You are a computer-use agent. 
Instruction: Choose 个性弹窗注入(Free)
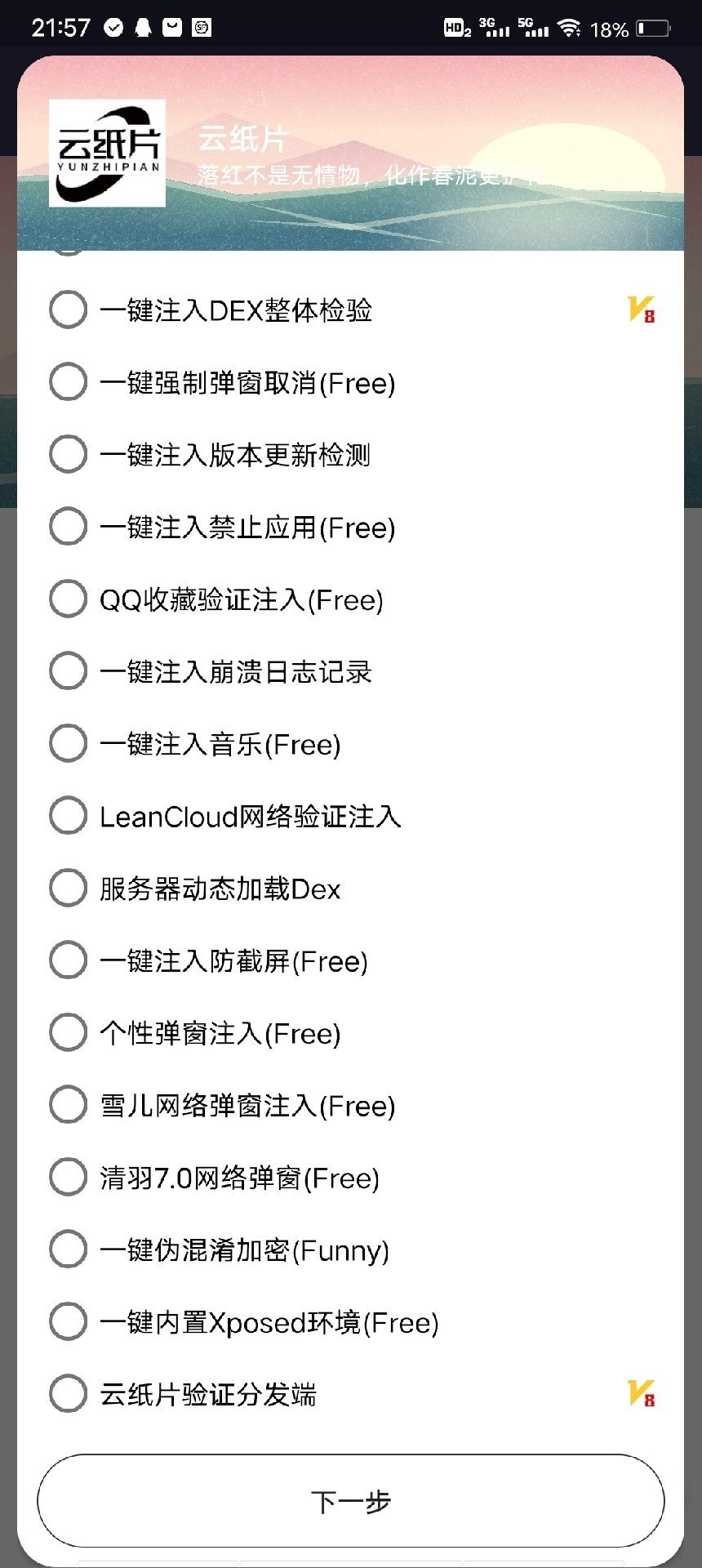pos(69,1033)
